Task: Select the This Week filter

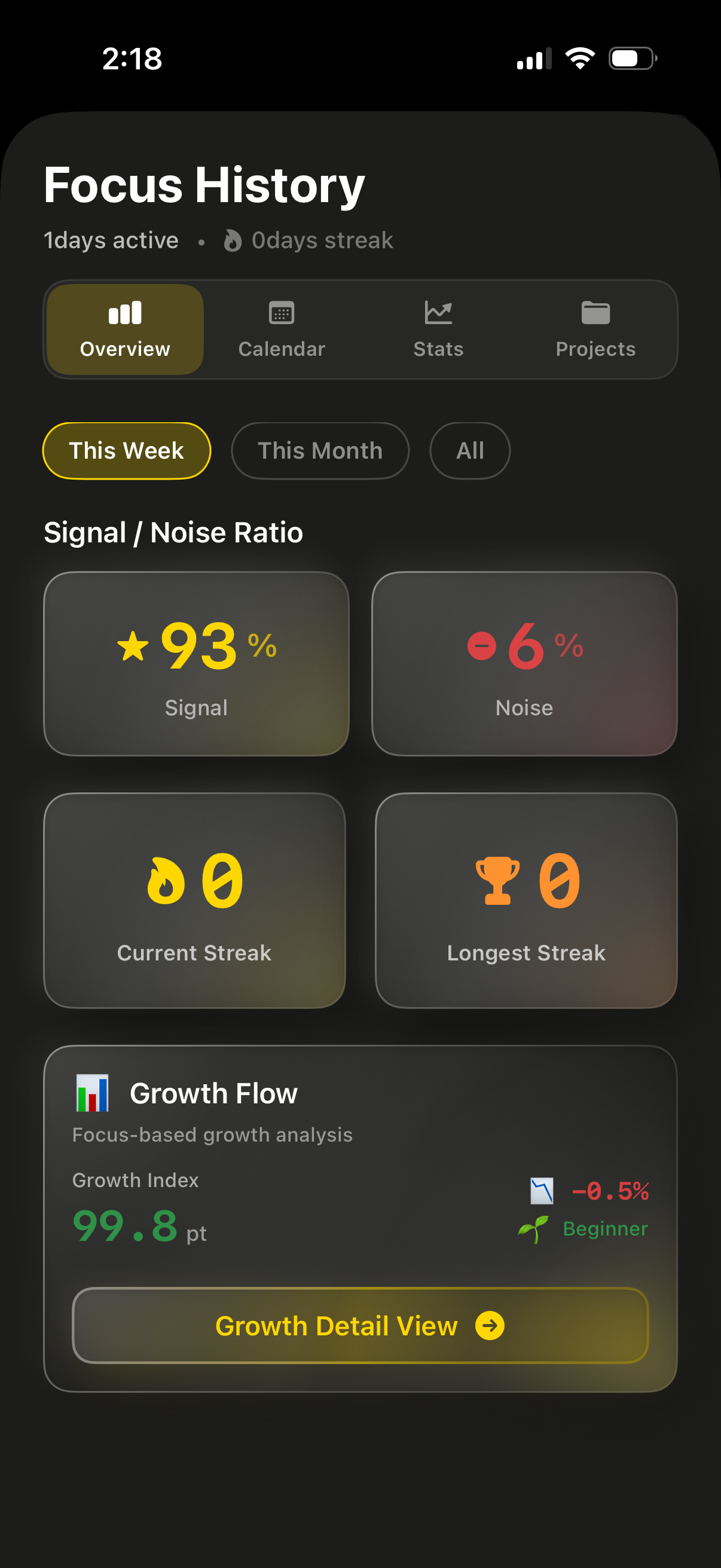Action: click(127, 450)
